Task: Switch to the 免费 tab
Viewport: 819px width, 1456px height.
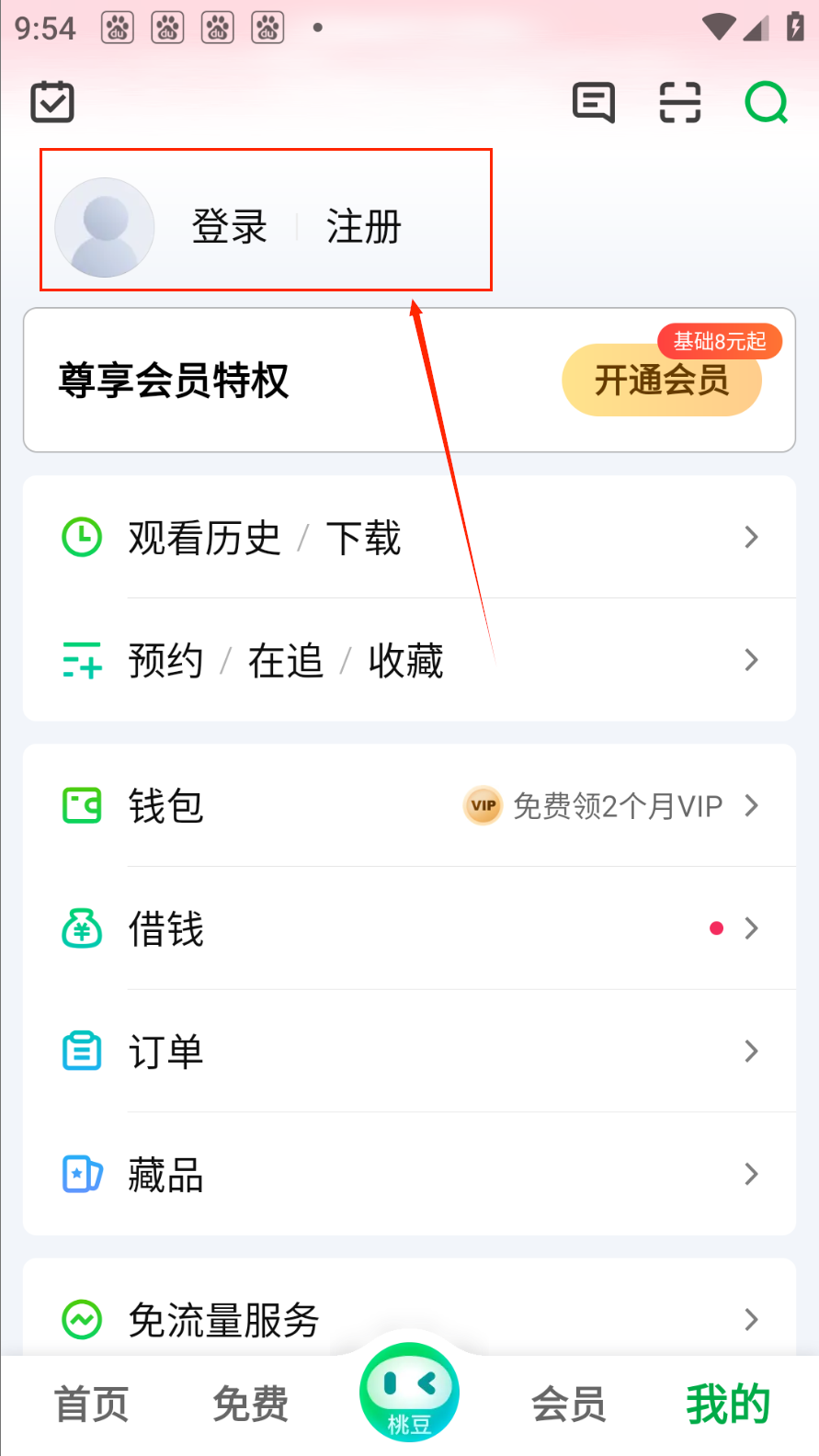Action: pyautogui.click(x=250, y=1405)
